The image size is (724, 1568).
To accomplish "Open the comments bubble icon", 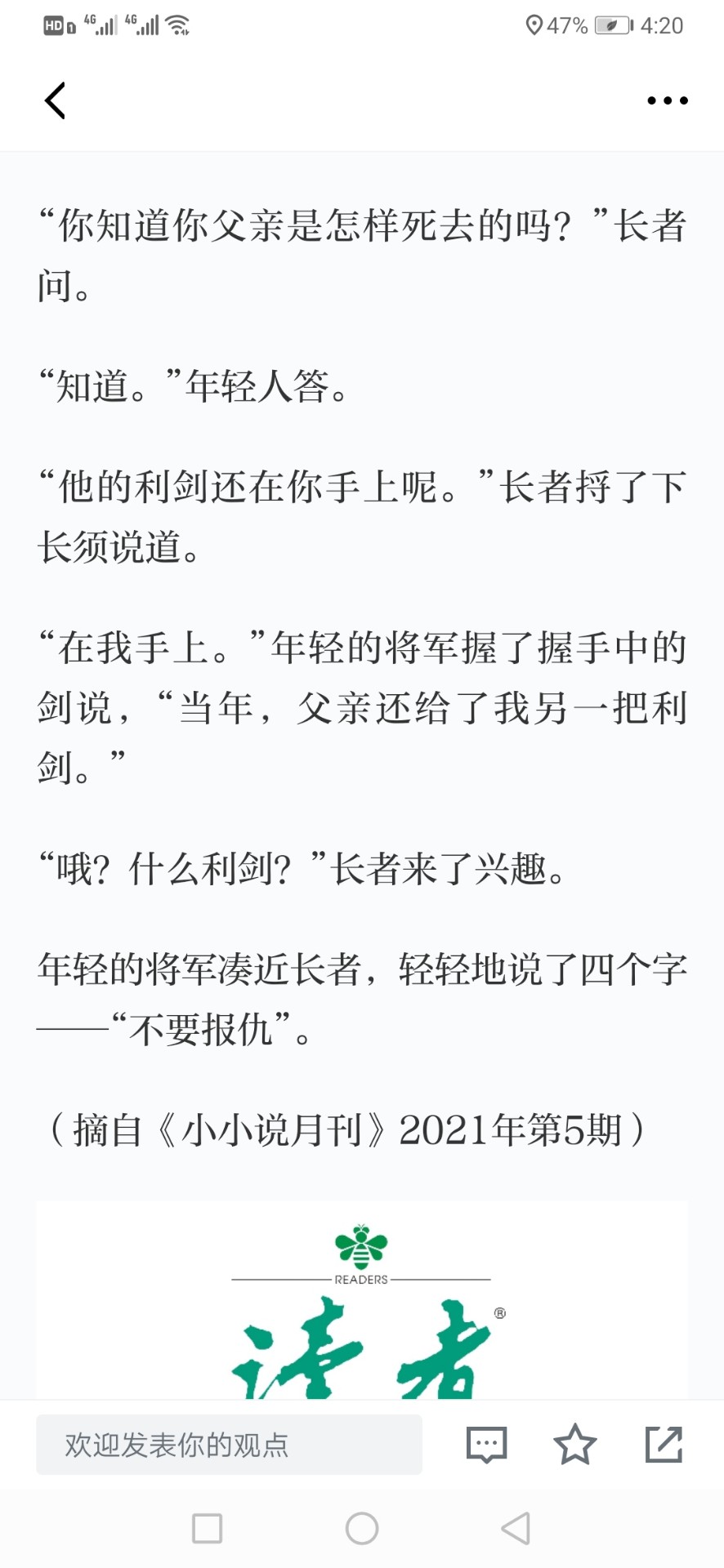I will (x=486, y=1445).
